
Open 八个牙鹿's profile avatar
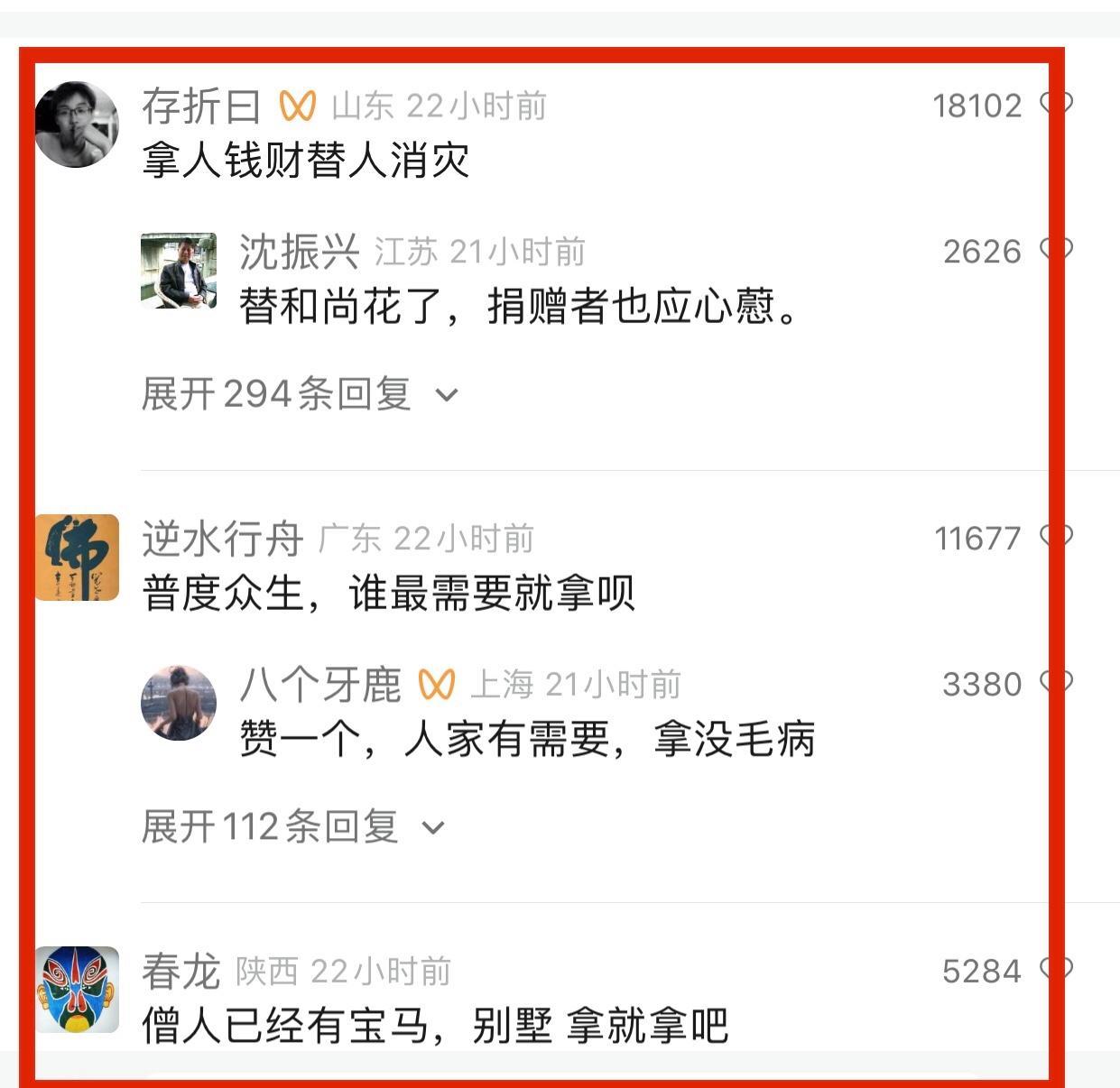pyautogui.click(x=179, y=703)
